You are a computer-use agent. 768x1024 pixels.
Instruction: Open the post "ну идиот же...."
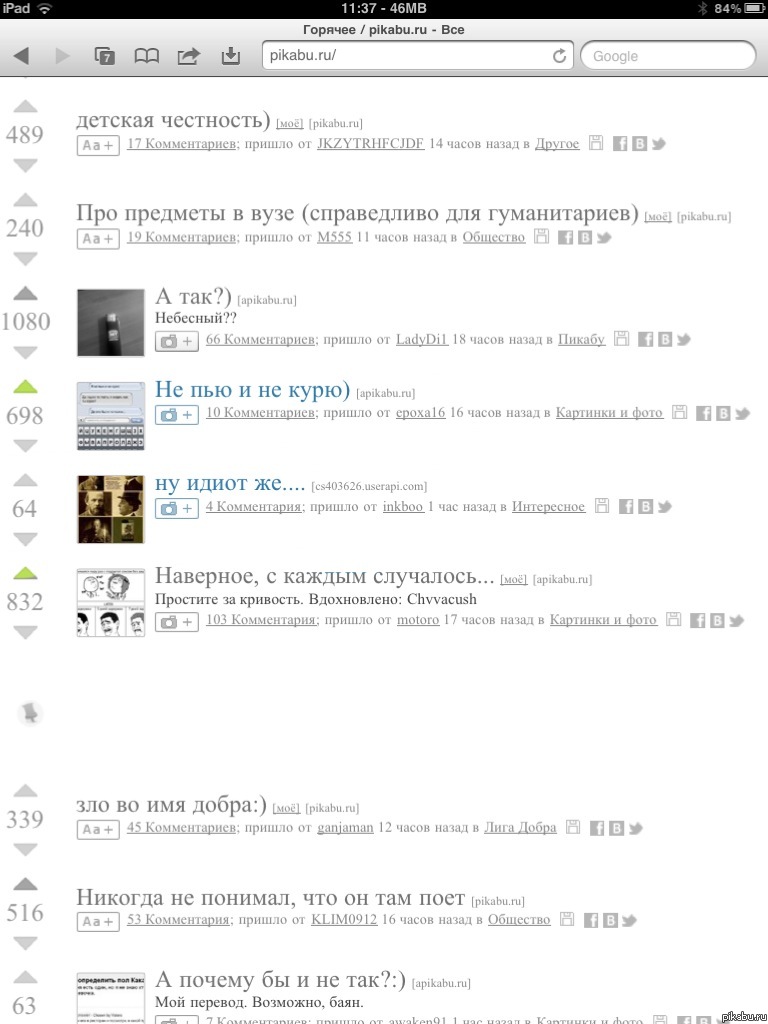click(229, 483)
